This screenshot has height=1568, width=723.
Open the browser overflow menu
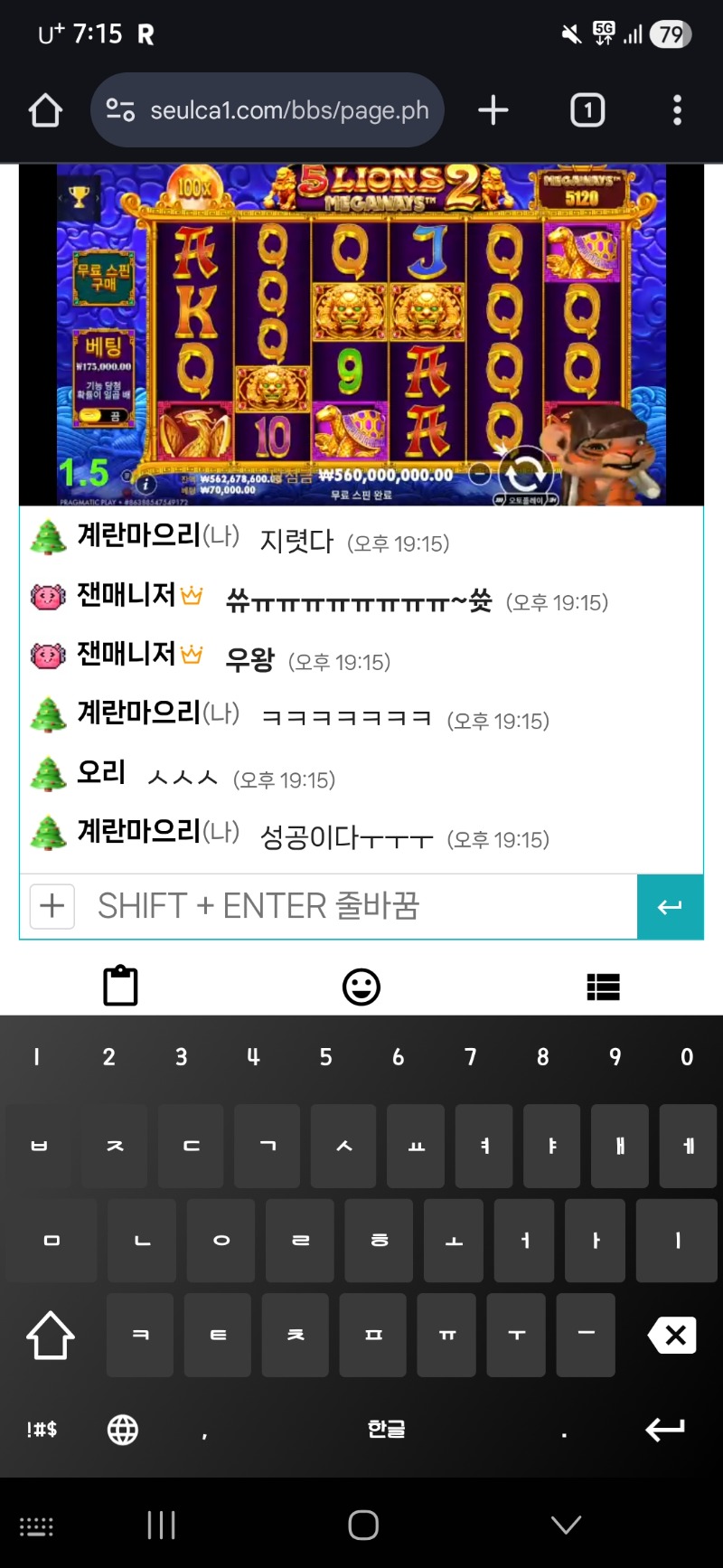677,110
